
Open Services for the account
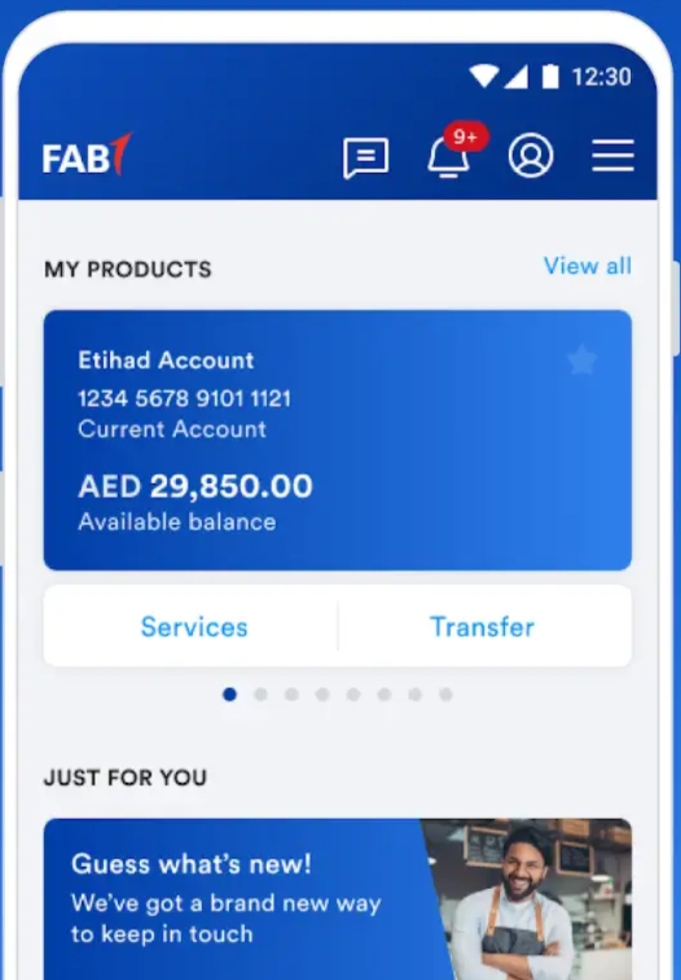tap(194, 627)
